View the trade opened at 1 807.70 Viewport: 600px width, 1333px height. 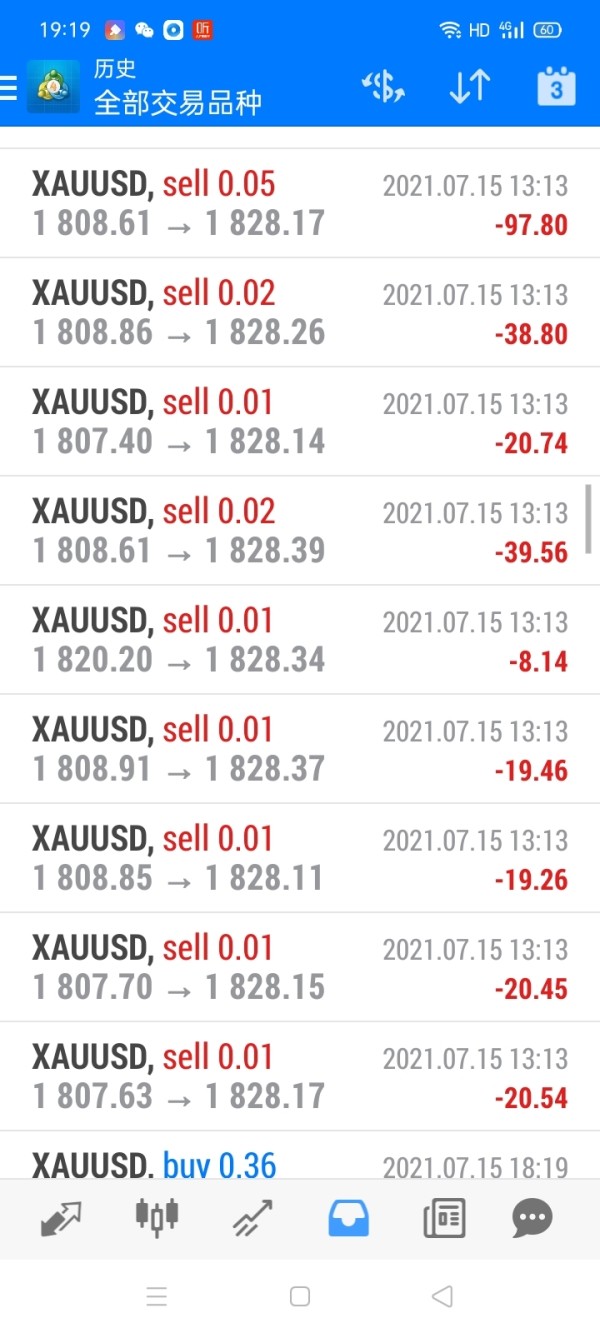point(300,967)
